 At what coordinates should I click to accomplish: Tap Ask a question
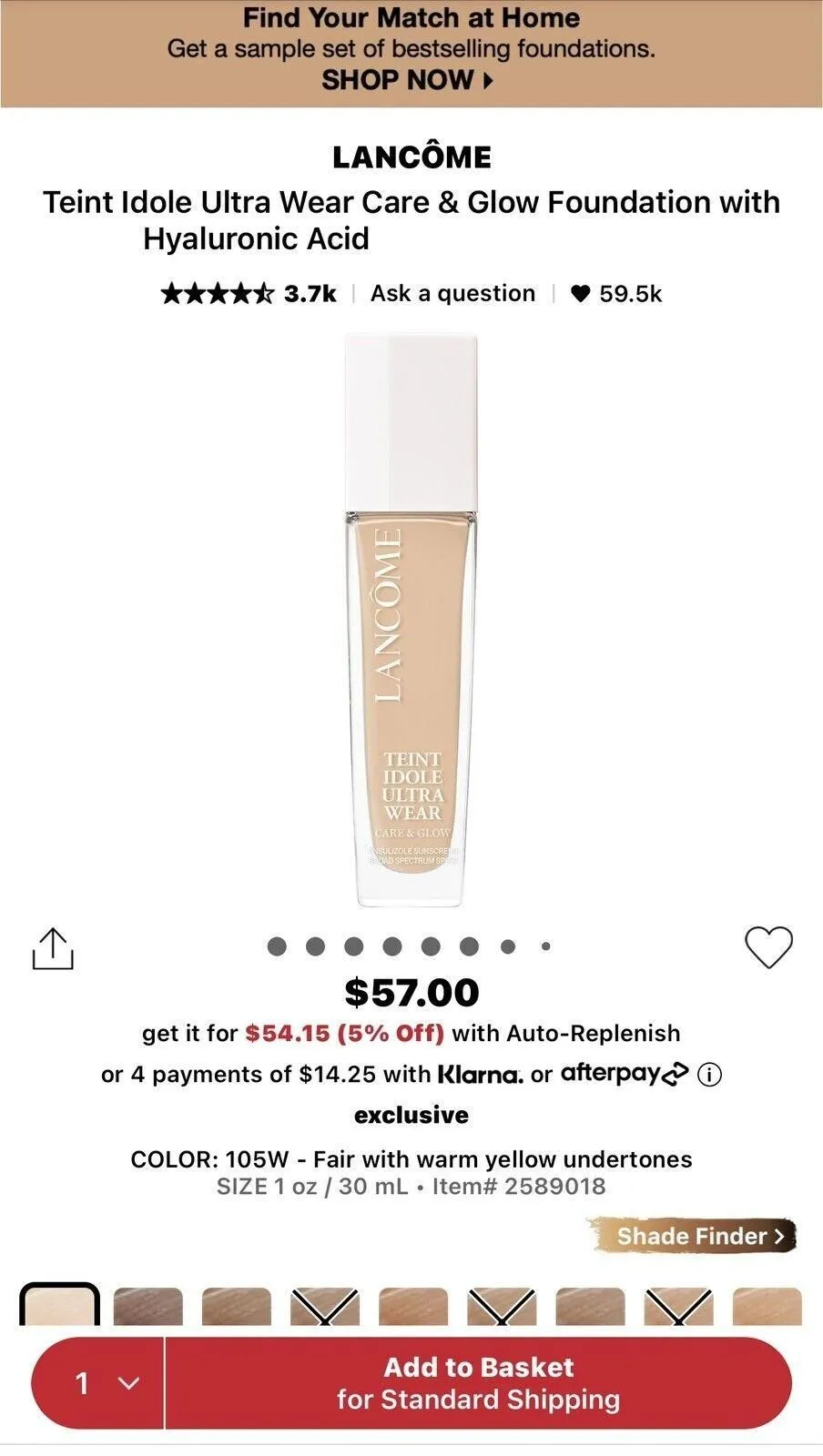pos(452,293)
